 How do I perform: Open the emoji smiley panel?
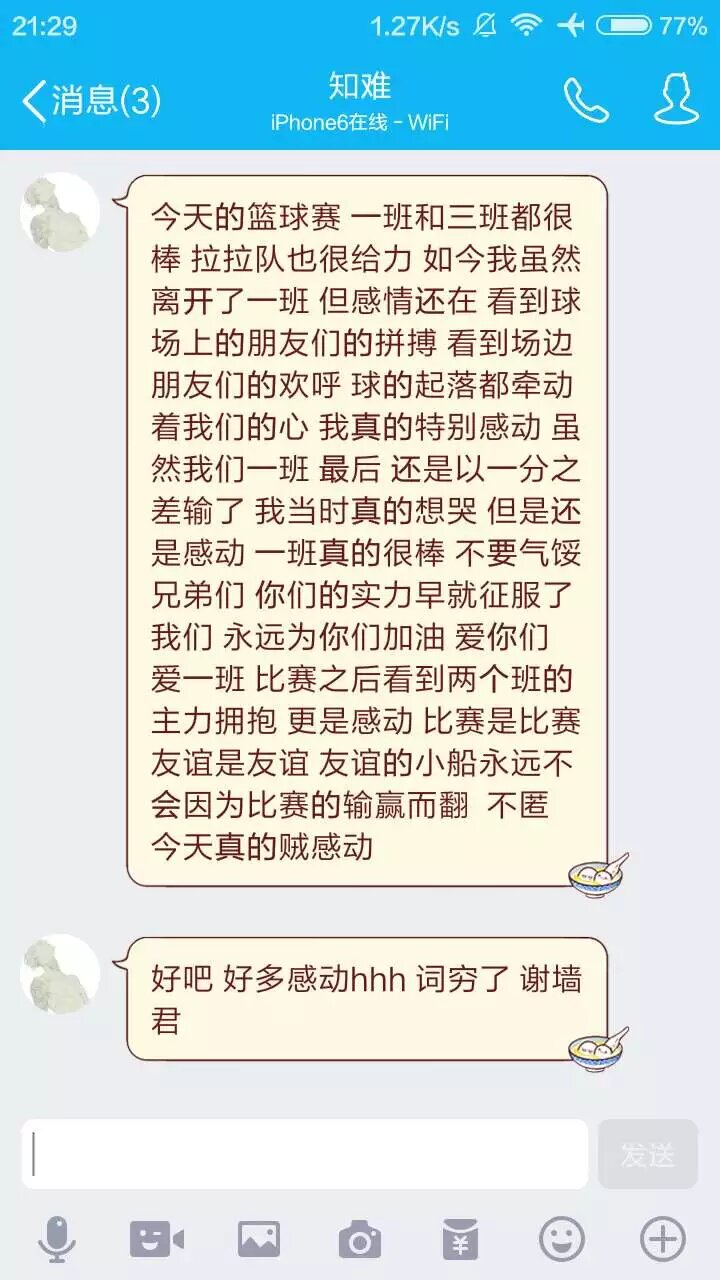(x=561, y=1240)
